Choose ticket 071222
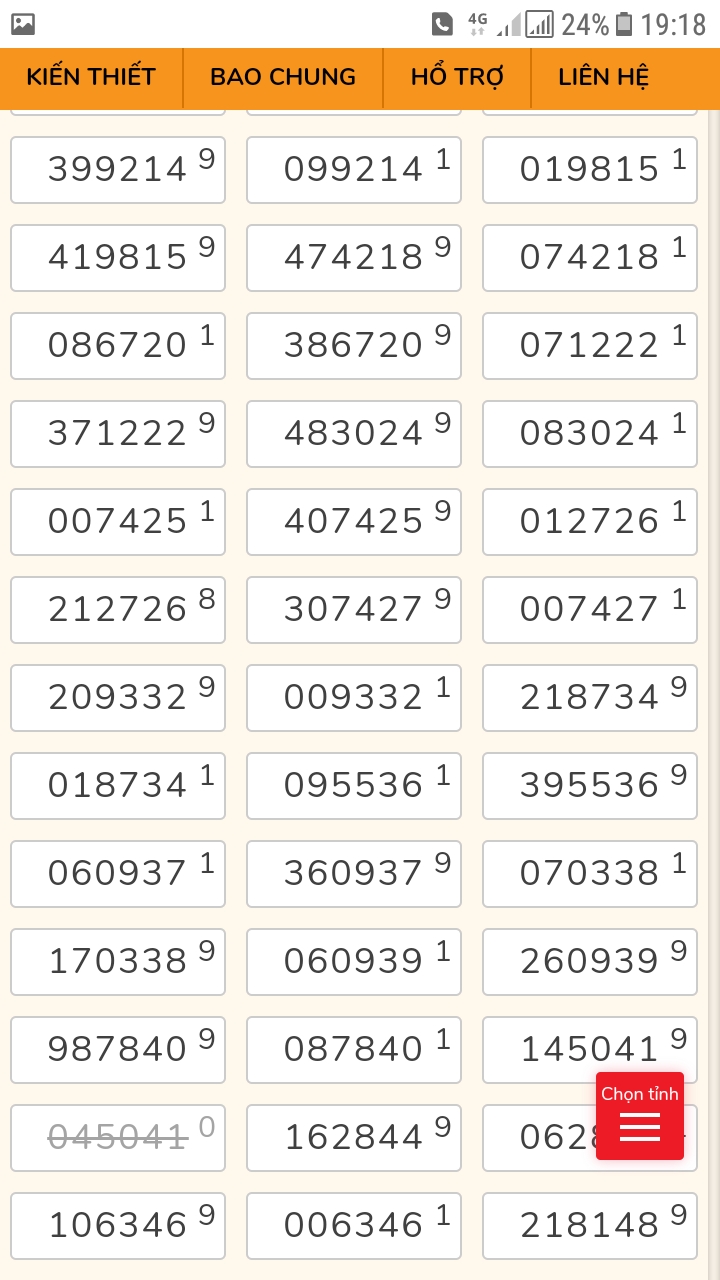Screen dimensions: 720x1280 pyautogui.click(x=590, y=346)
